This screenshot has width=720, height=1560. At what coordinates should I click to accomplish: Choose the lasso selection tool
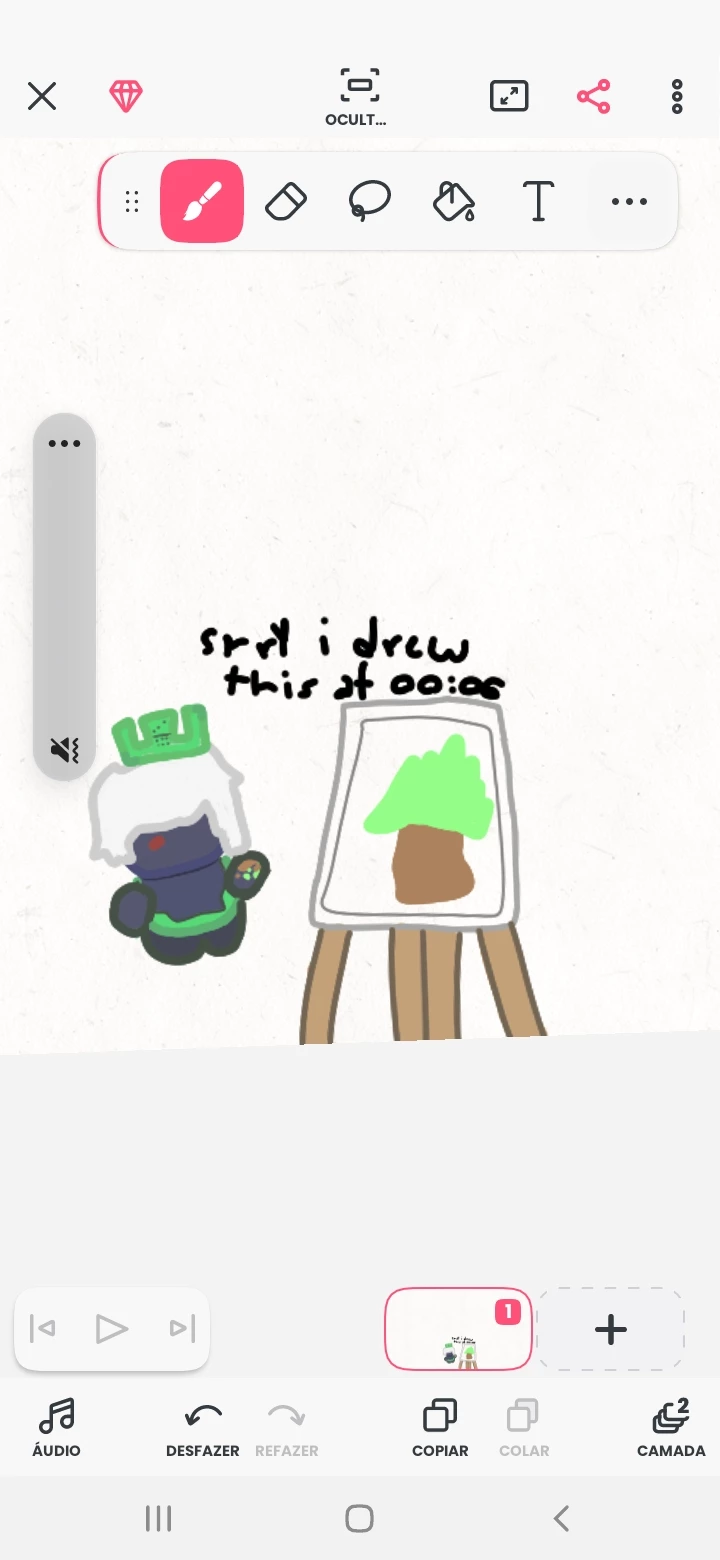pyautogui.click(x=369, y=201)
